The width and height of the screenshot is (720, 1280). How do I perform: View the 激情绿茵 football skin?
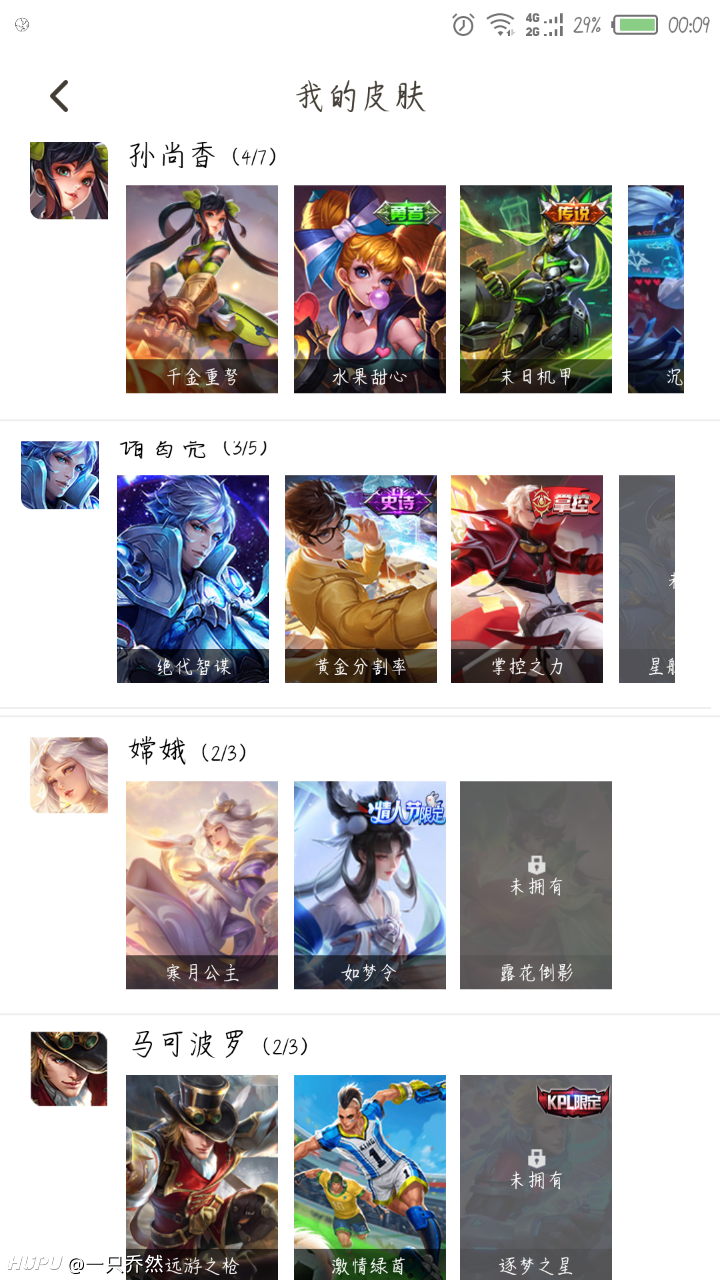[x=370, y=1176]
